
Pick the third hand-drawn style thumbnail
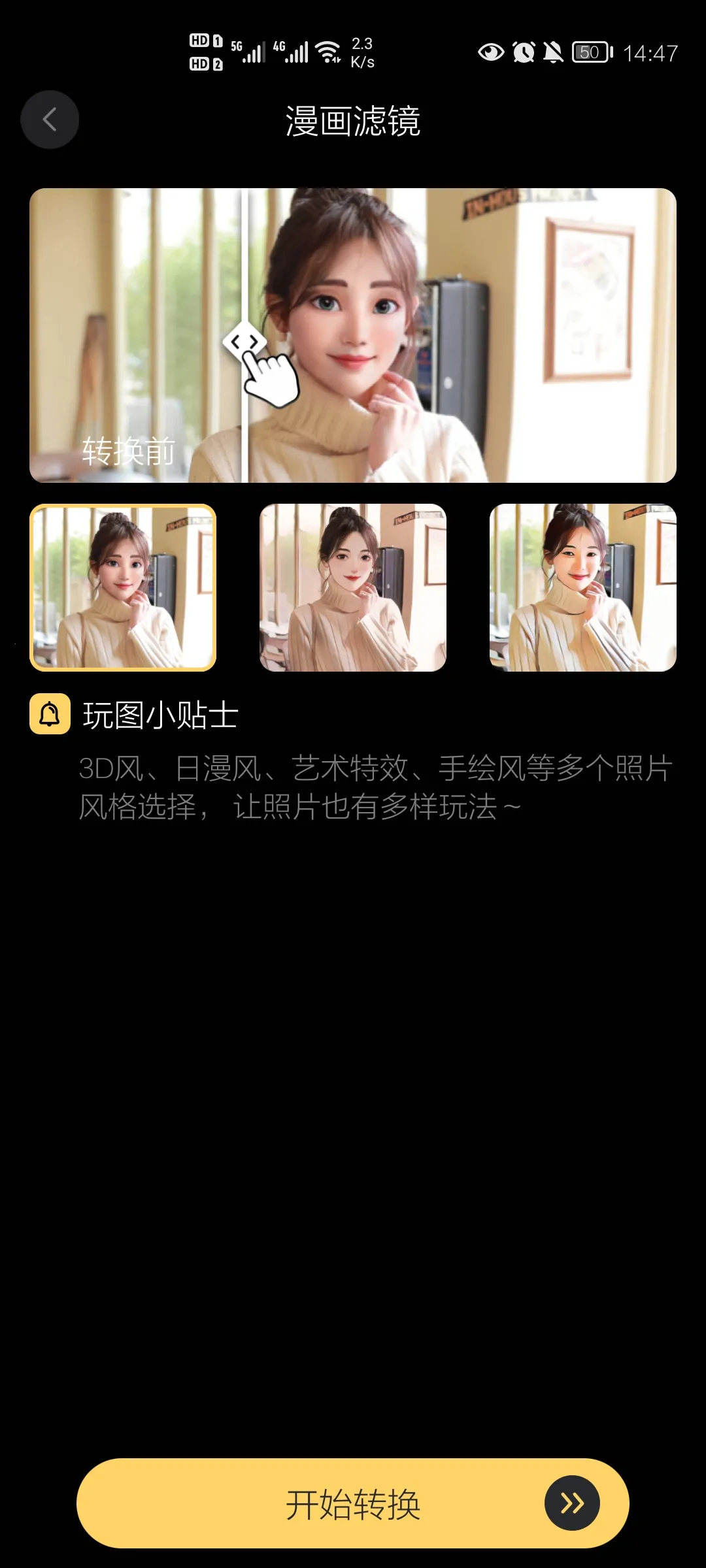582,587
